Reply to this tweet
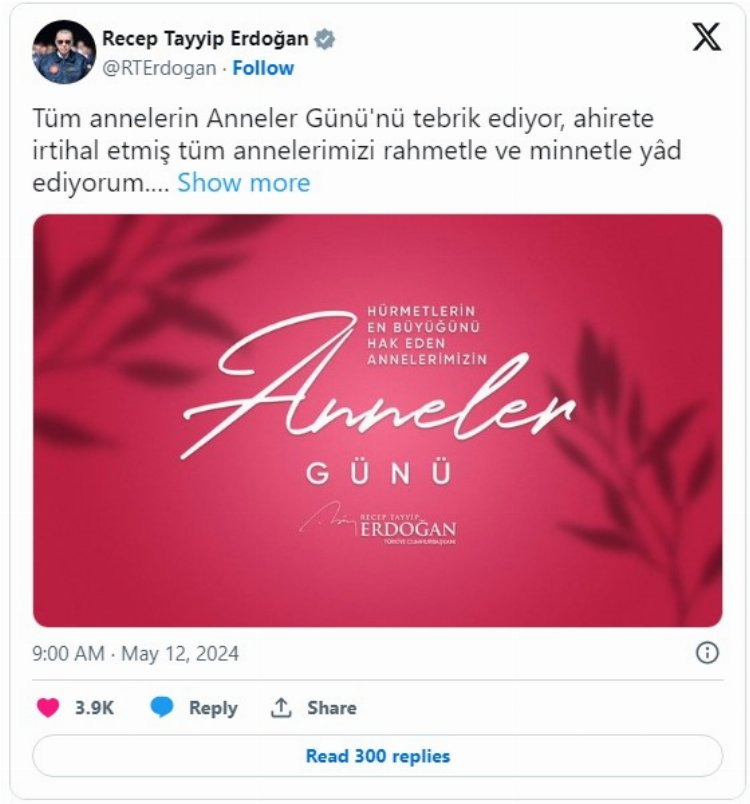Image resolution: width=750 pixels, height=804 pixels. [x=194, y=708]
